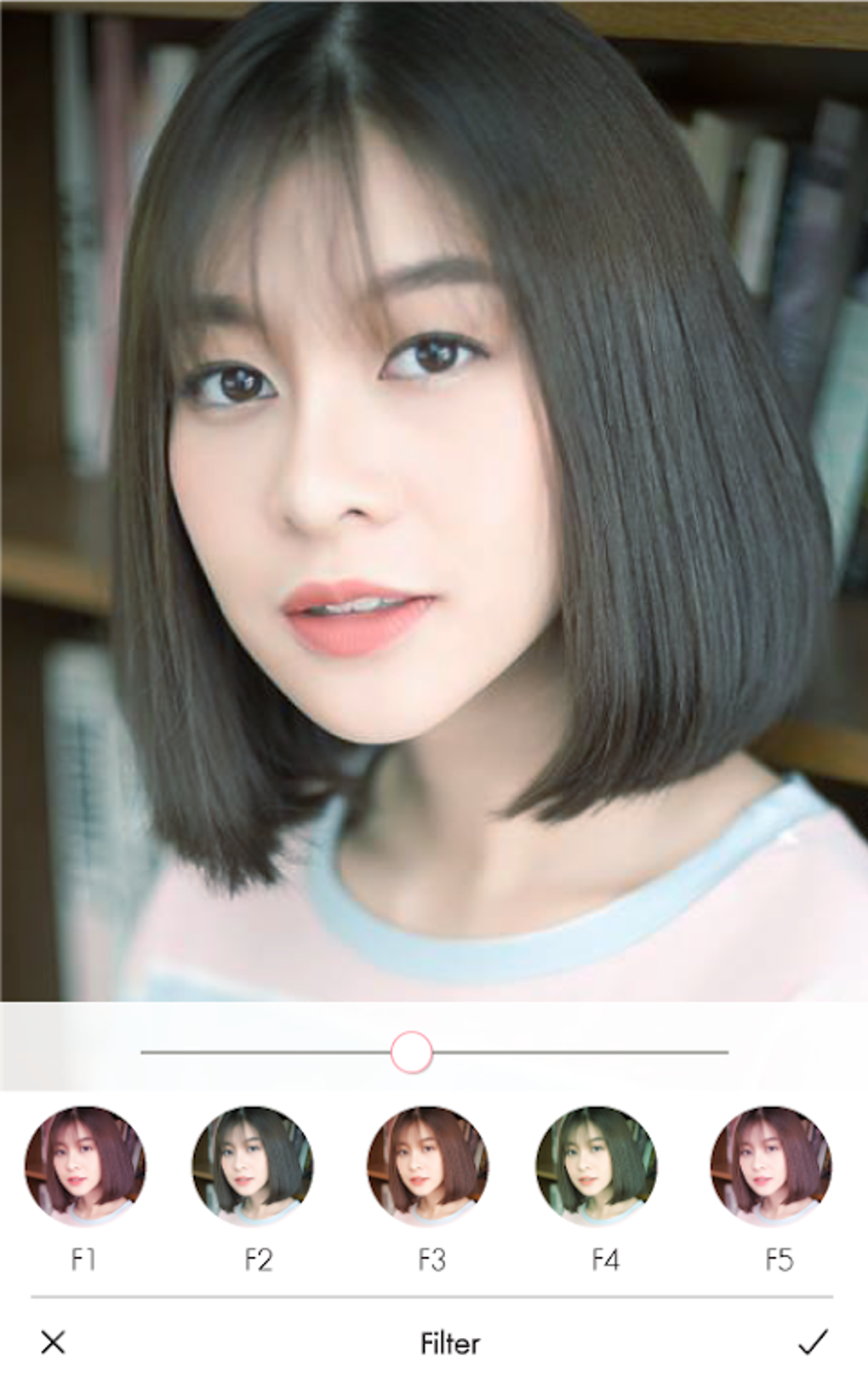
Task: Cancel editing with the X icon
Action: click(x=54, y=1342)
